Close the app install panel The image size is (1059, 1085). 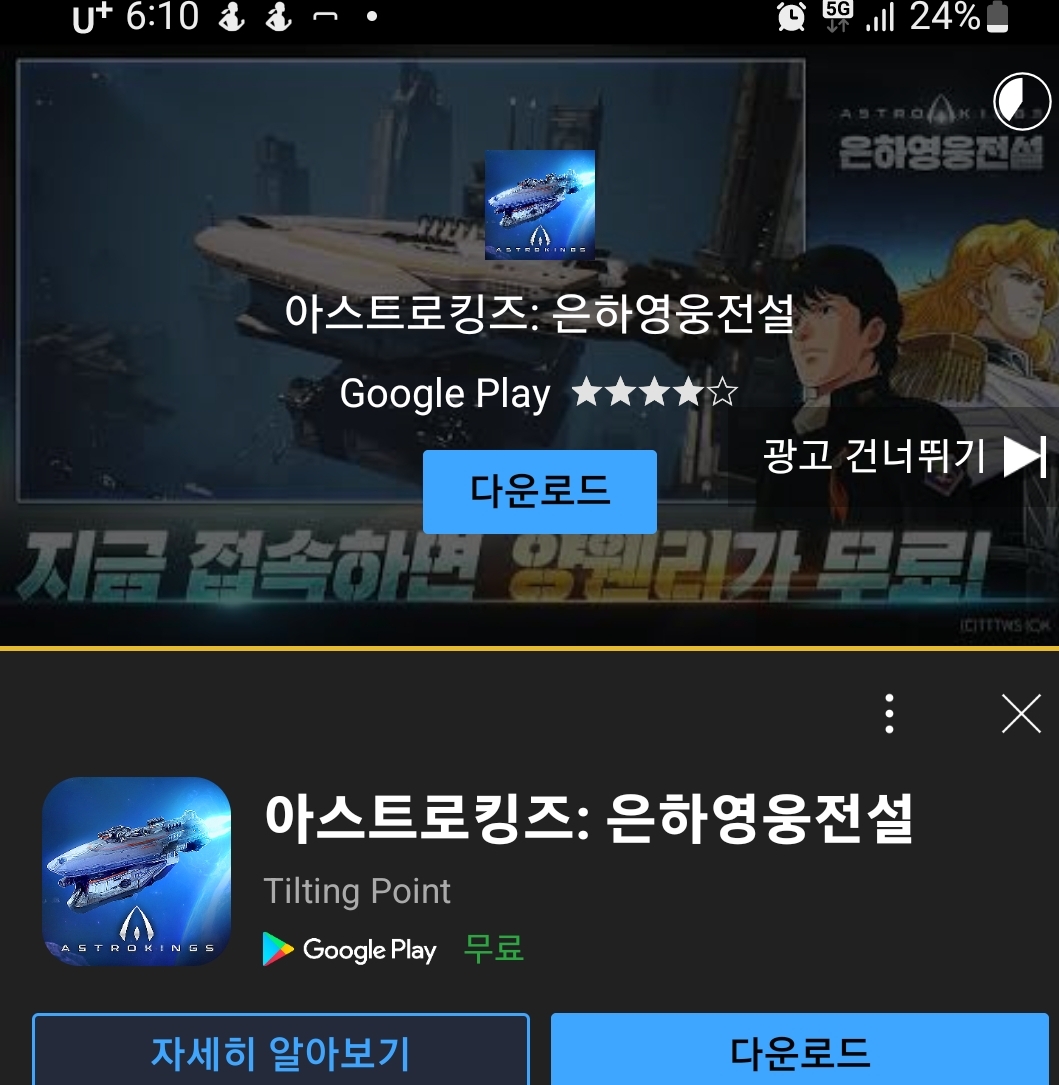click(1021, 714)
